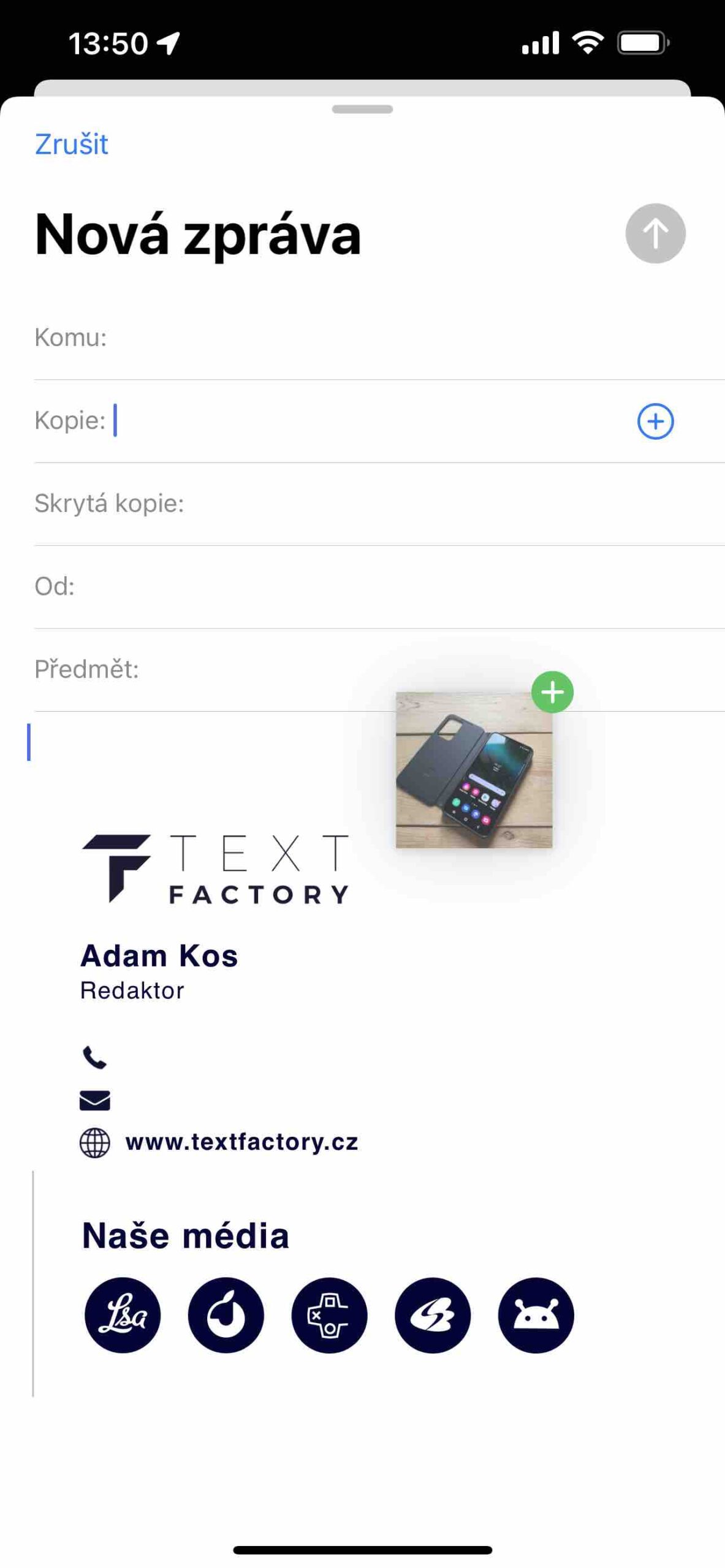Tap the green plus badge on the image
The width and height of the screenshot is (725, 1568).
[552, 691]
